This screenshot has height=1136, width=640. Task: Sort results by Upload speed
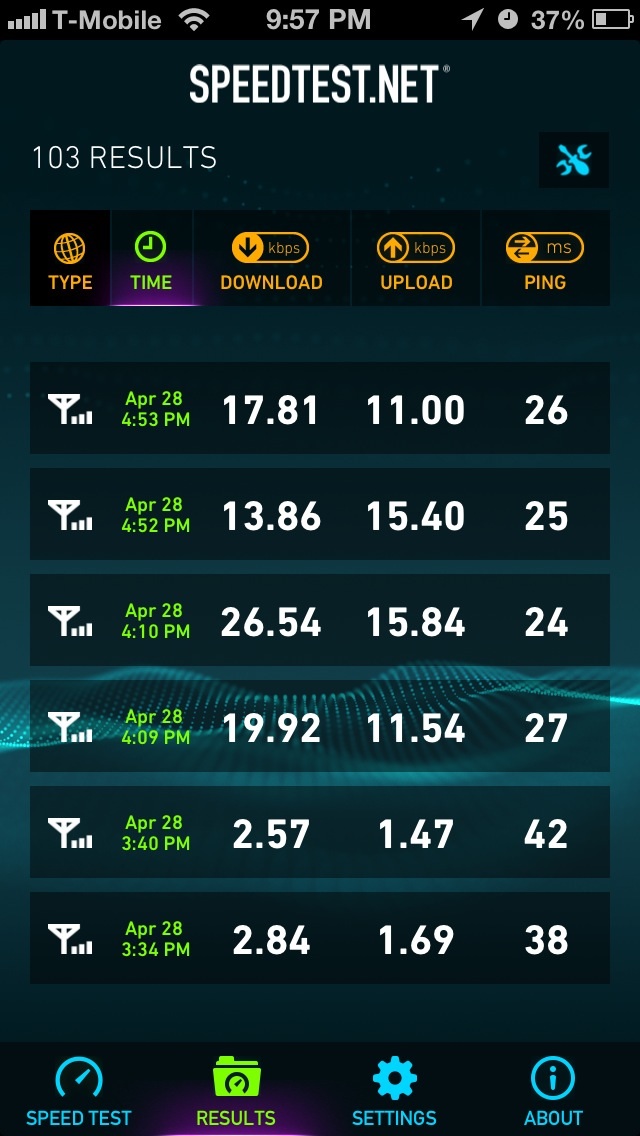tap(416, 258)
